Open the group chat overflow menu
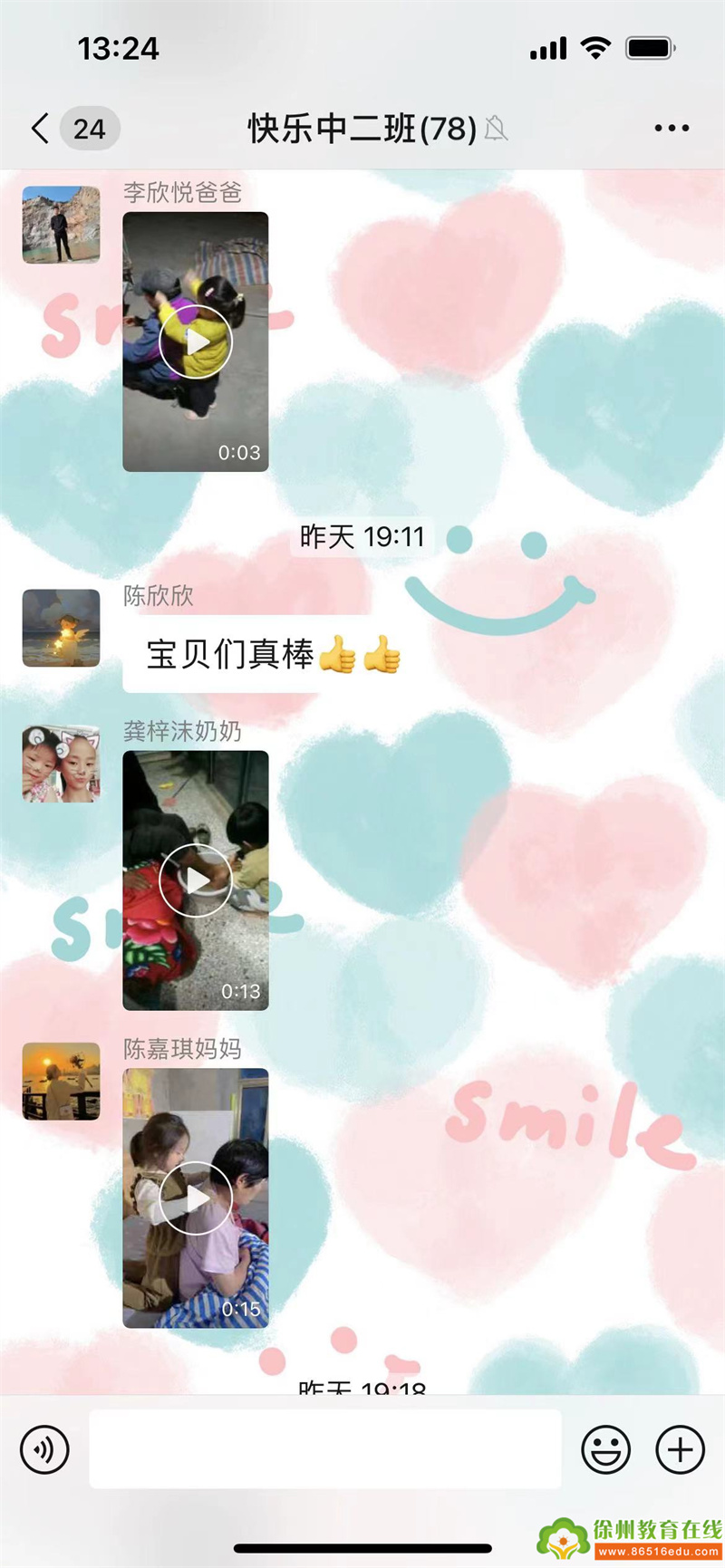 [672, 129]
